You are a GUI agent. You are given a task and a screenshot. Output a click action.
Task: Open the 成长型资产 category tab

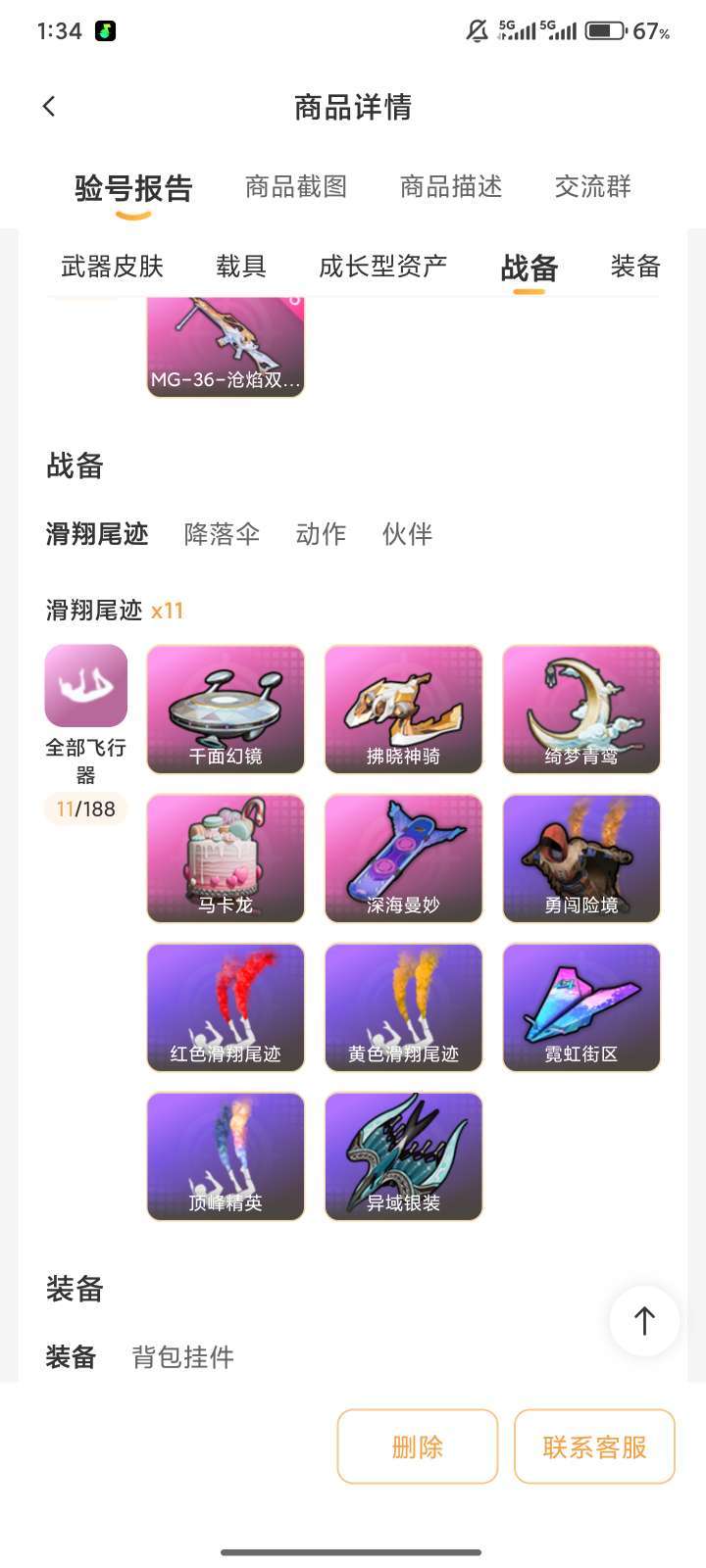click(x=383, y=267)
